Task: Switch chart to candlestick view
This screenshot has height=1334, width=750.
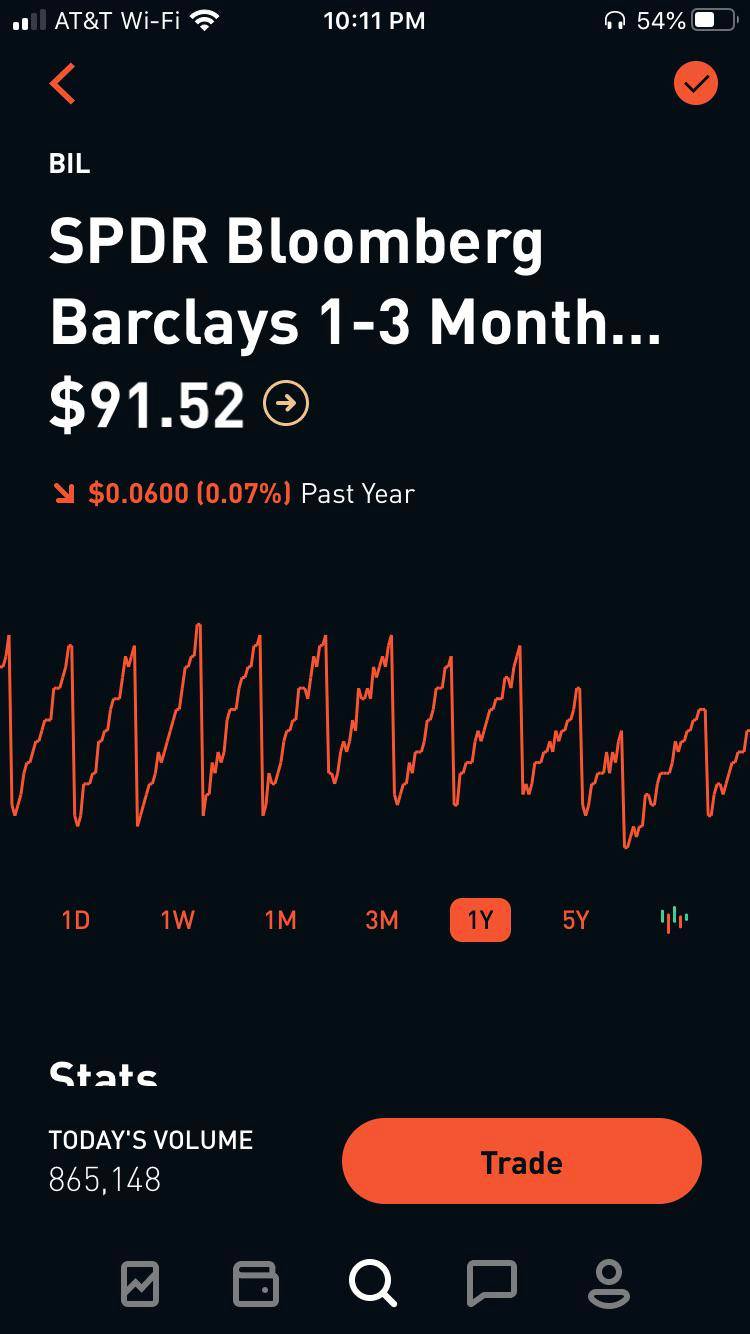Action: [x=673, y=919]
